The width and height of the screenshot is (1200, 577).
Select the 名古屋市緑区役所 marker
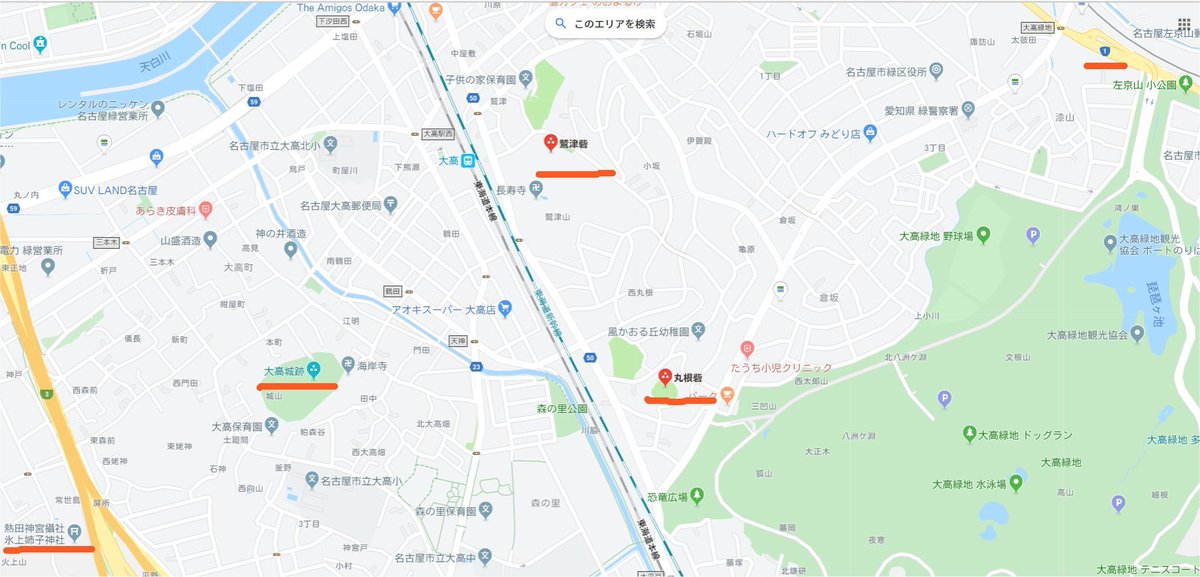pyautogui.click(x=936, y=71)
